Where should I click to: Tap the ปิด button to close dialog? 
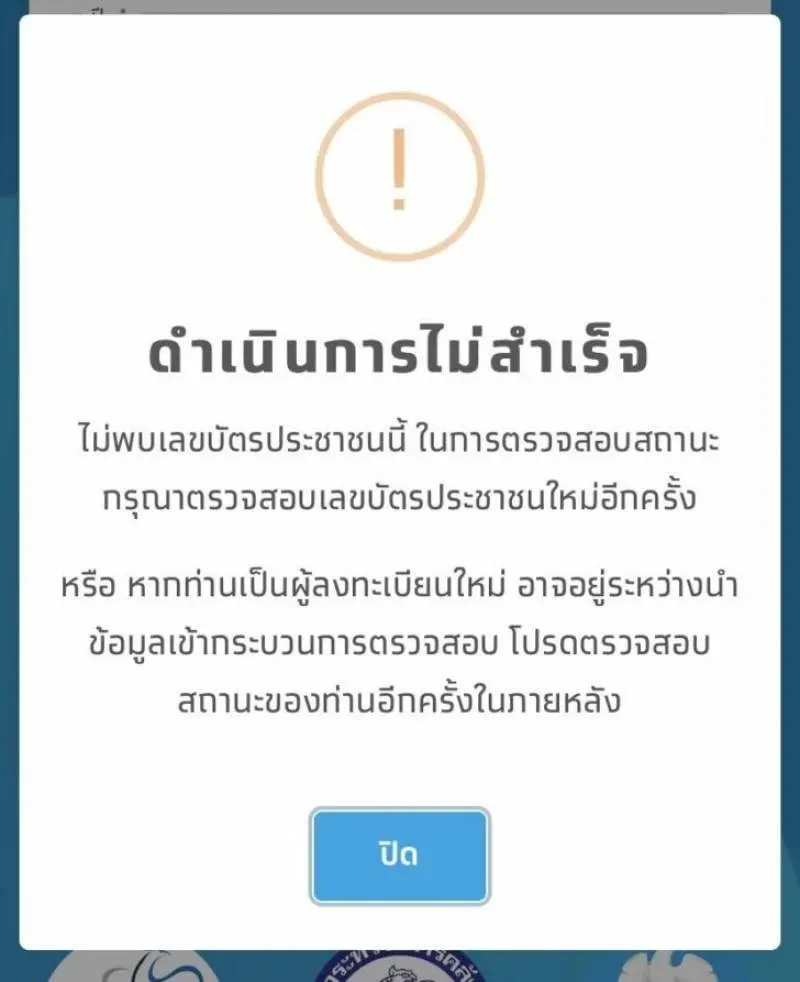pos(399,856)
